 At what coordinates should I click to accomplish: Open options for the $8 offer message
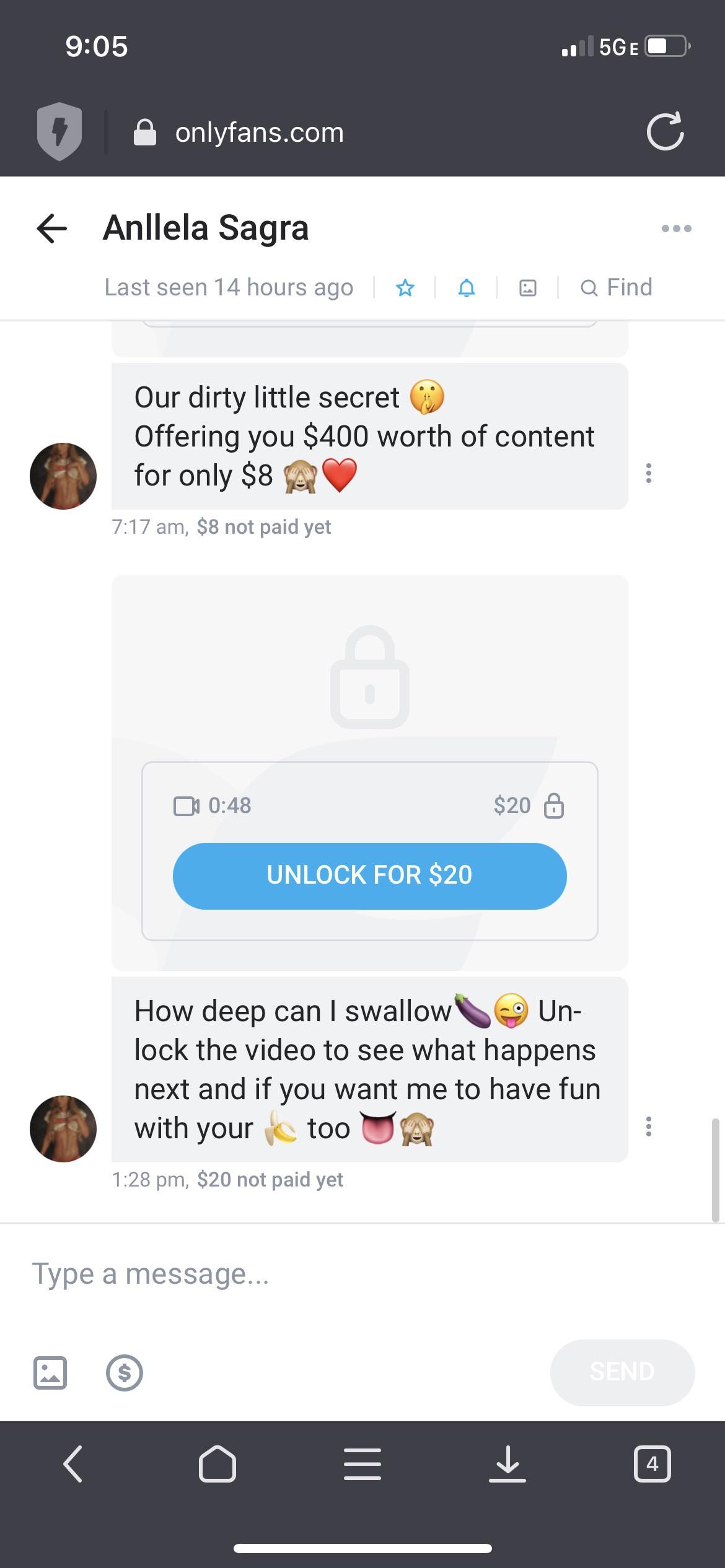point(649,474)
